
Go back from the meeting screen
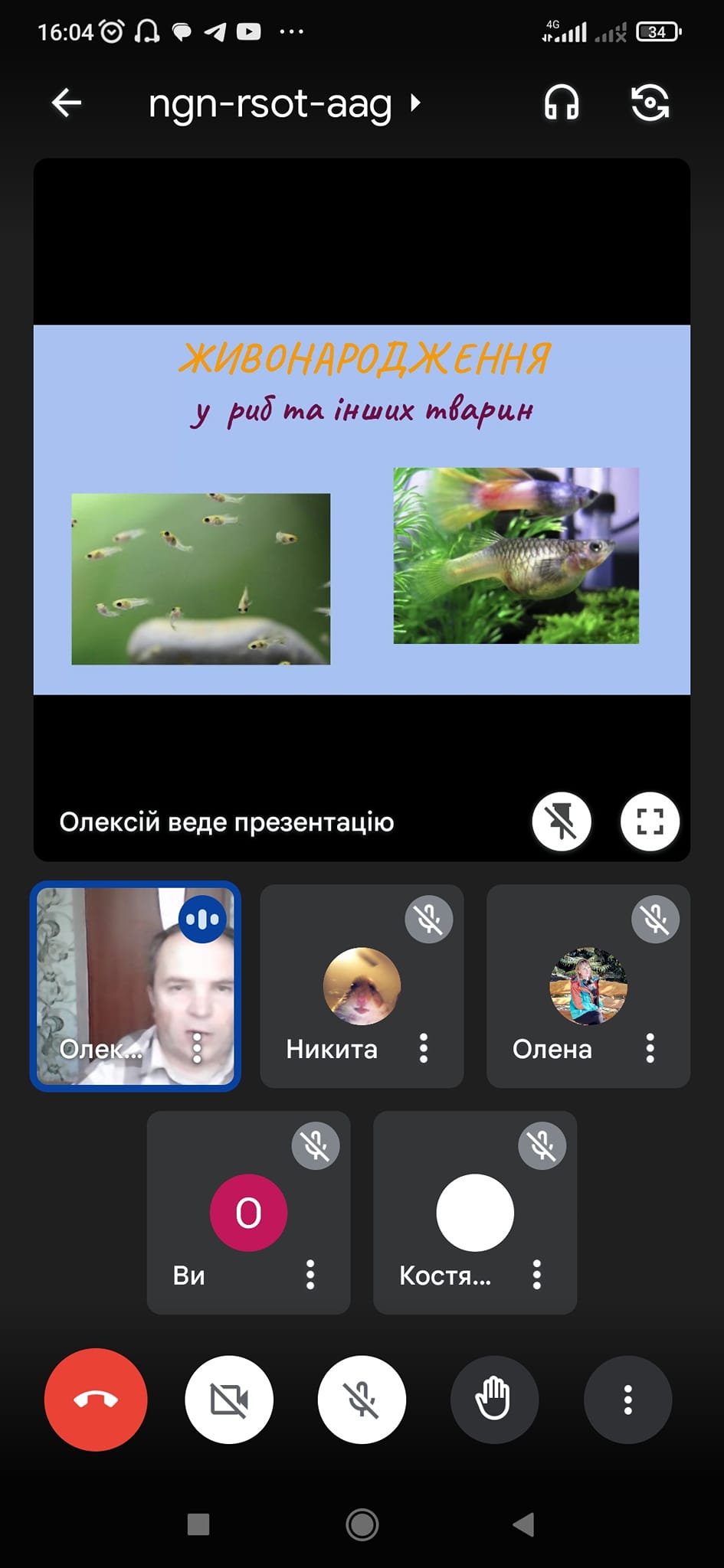pyautogui.click(x=67, y=103)
